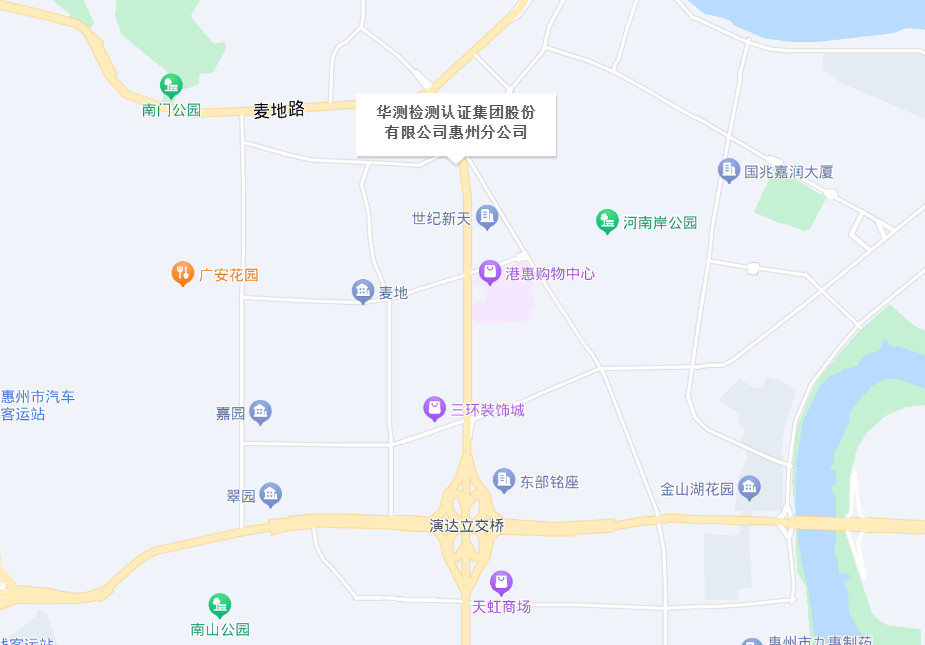Open the 三环装饰城 shopping marker

pos(434,408)
